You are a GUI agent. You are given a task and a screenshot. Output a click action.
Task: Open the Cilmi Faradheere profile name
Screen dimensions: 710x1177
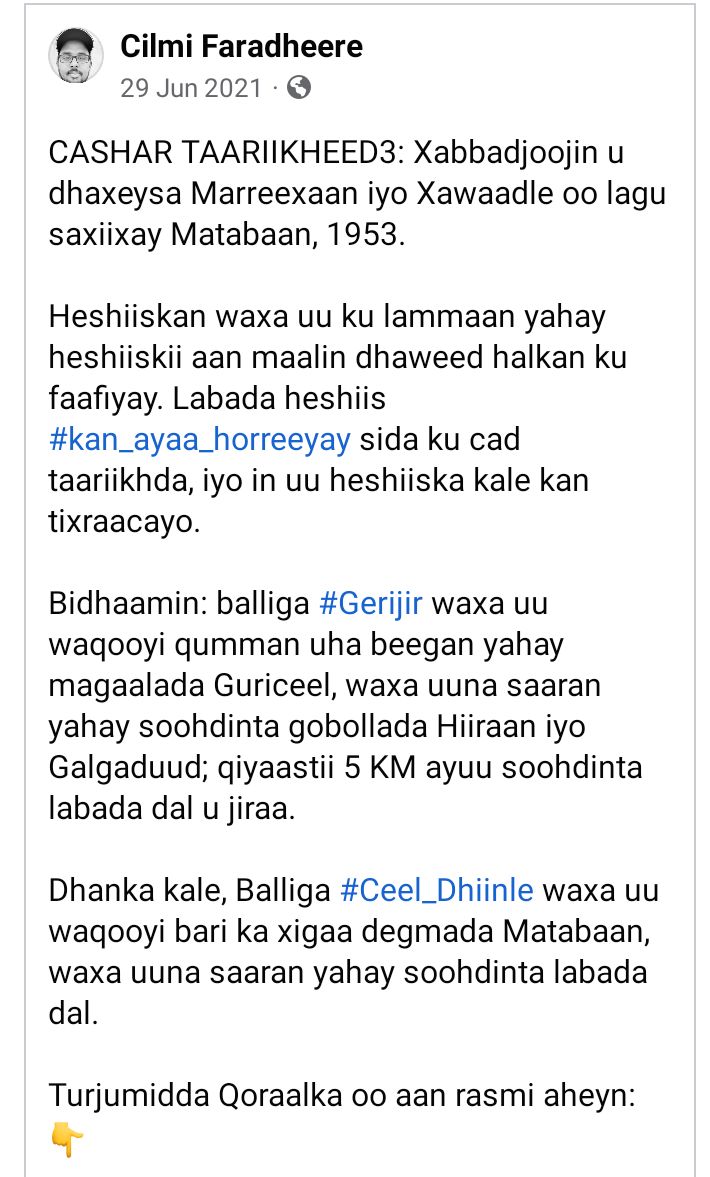(241, 45)
